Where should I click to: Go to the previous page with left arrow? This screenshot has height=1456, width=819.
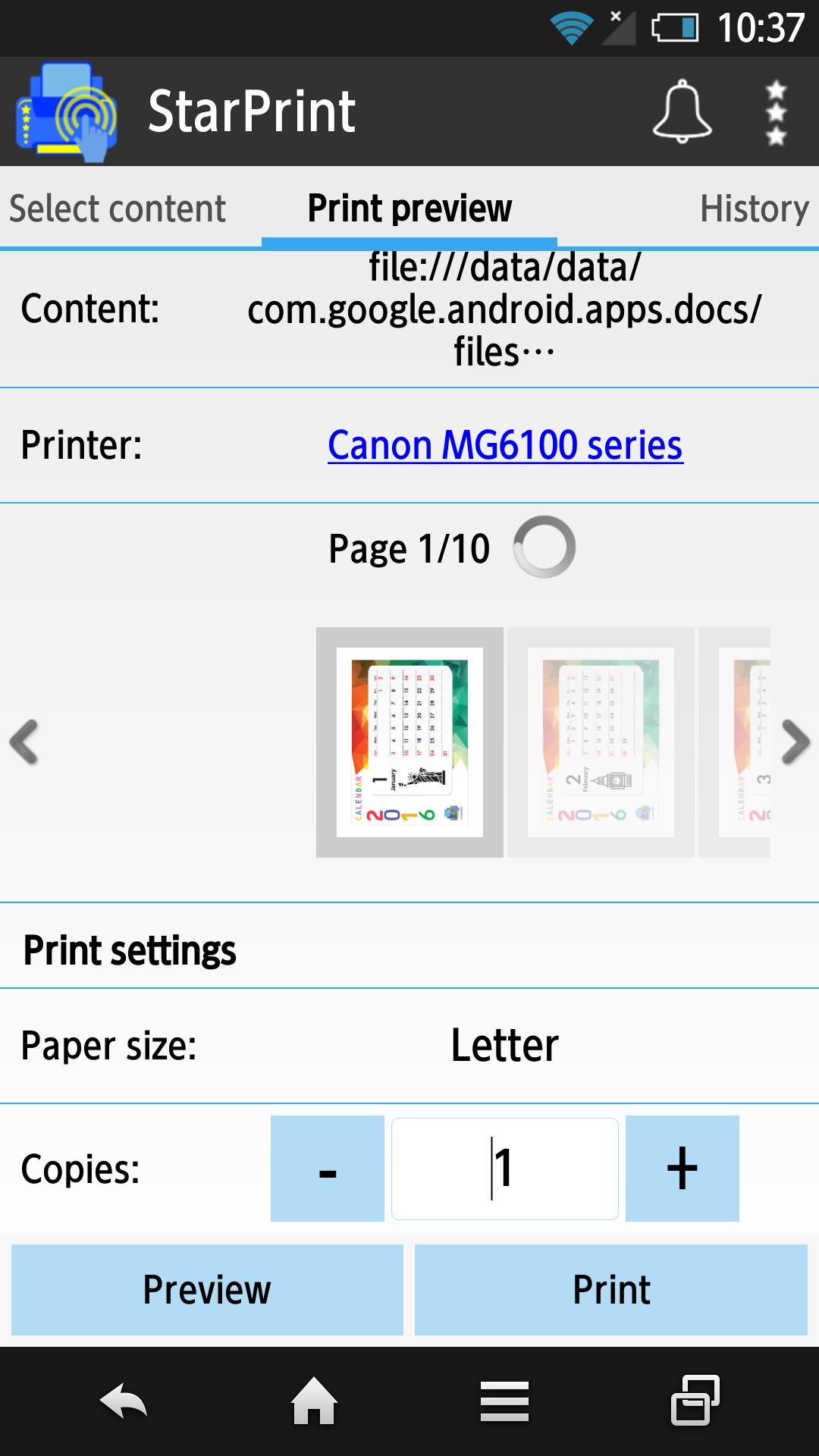coord(24,742)
